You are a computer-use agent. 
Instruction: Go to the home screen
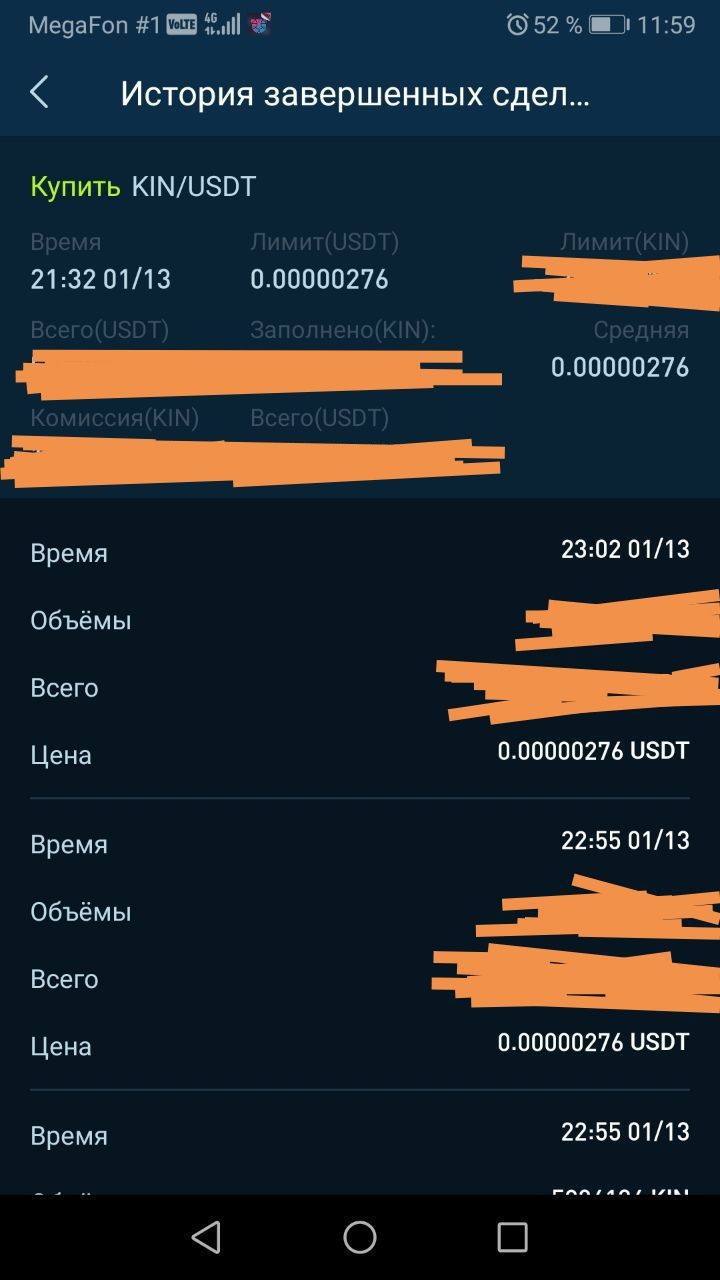coord(360,1237)
